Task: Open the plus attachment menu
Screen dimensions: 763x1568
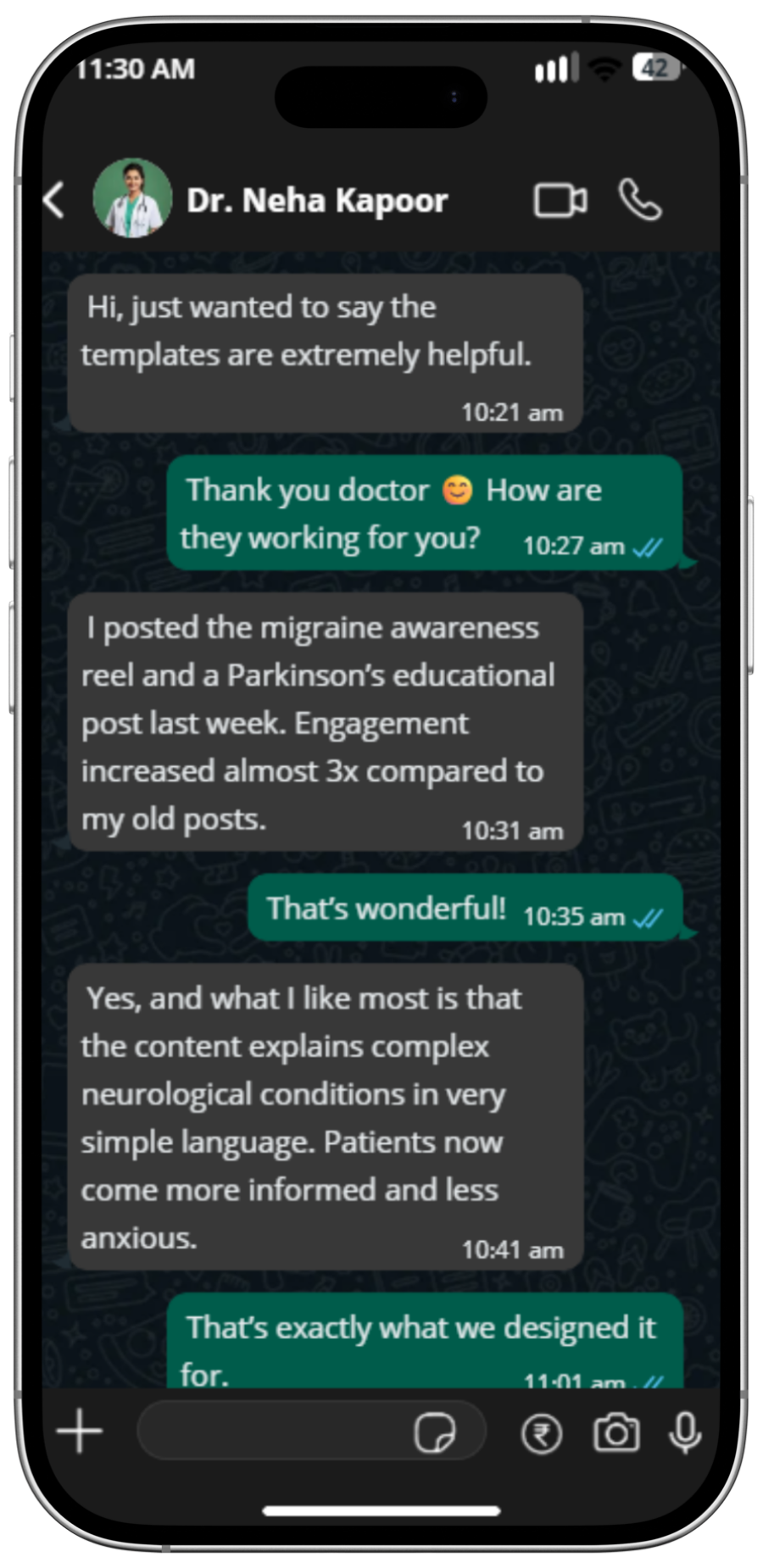Action: (80, 1432)
